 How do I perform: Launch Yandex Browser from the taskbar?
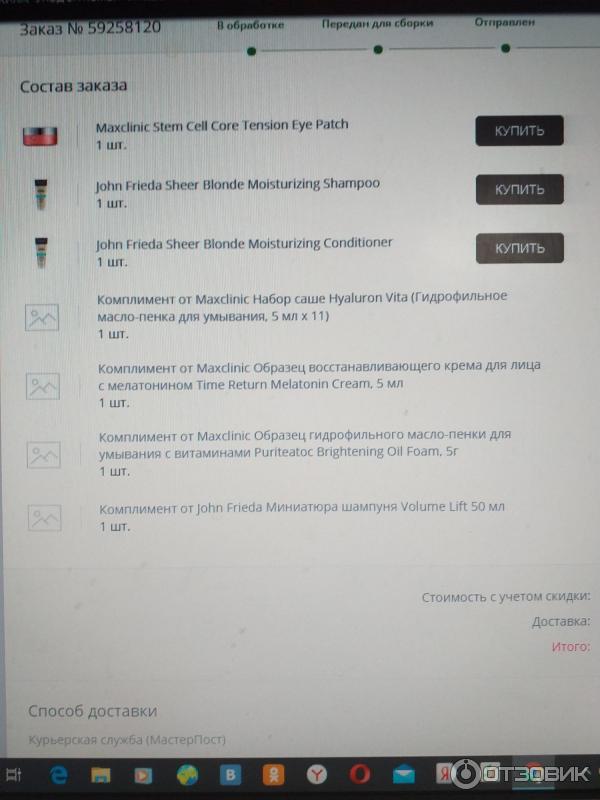pyautogui.click(x=316, y=775)
